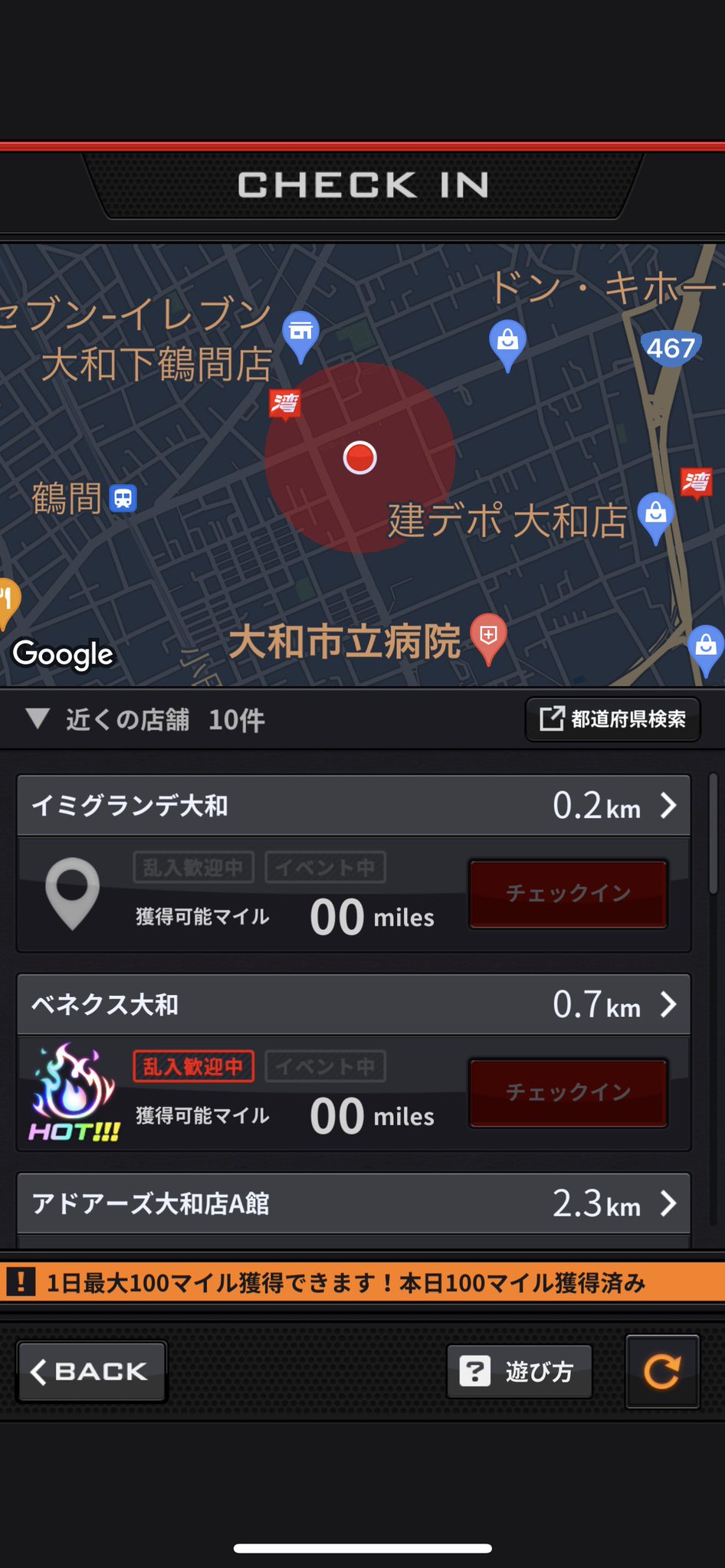
Task: Open details for ベネクス大和
Action: [x=353, y=1004]
